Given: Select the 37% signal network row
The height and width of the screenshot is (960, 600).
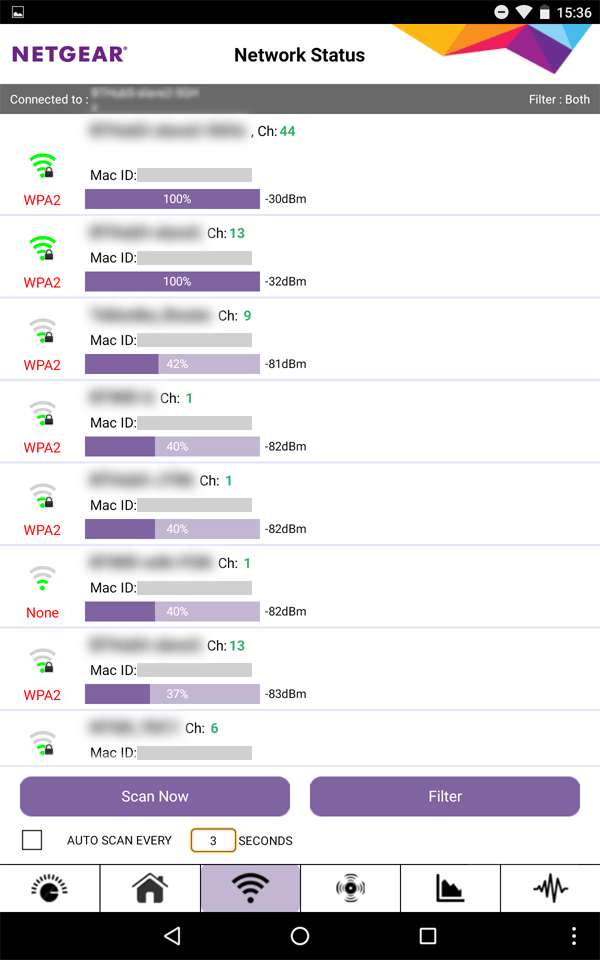Looking at the screenshot, I should 300,669.
